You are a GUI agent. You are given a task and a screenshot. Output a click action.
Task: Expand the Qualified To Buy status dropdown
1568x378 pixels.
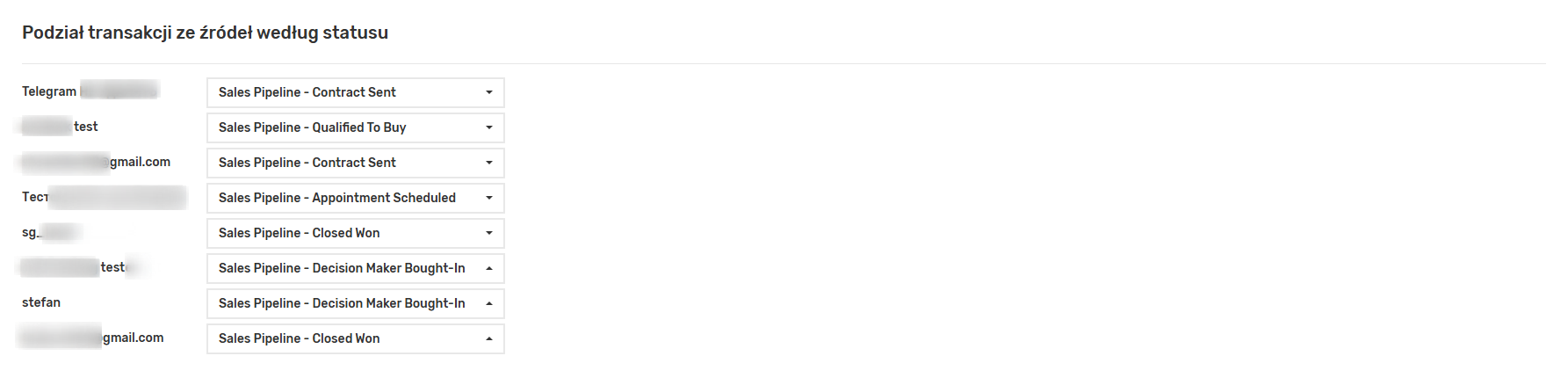pos(355,127)
